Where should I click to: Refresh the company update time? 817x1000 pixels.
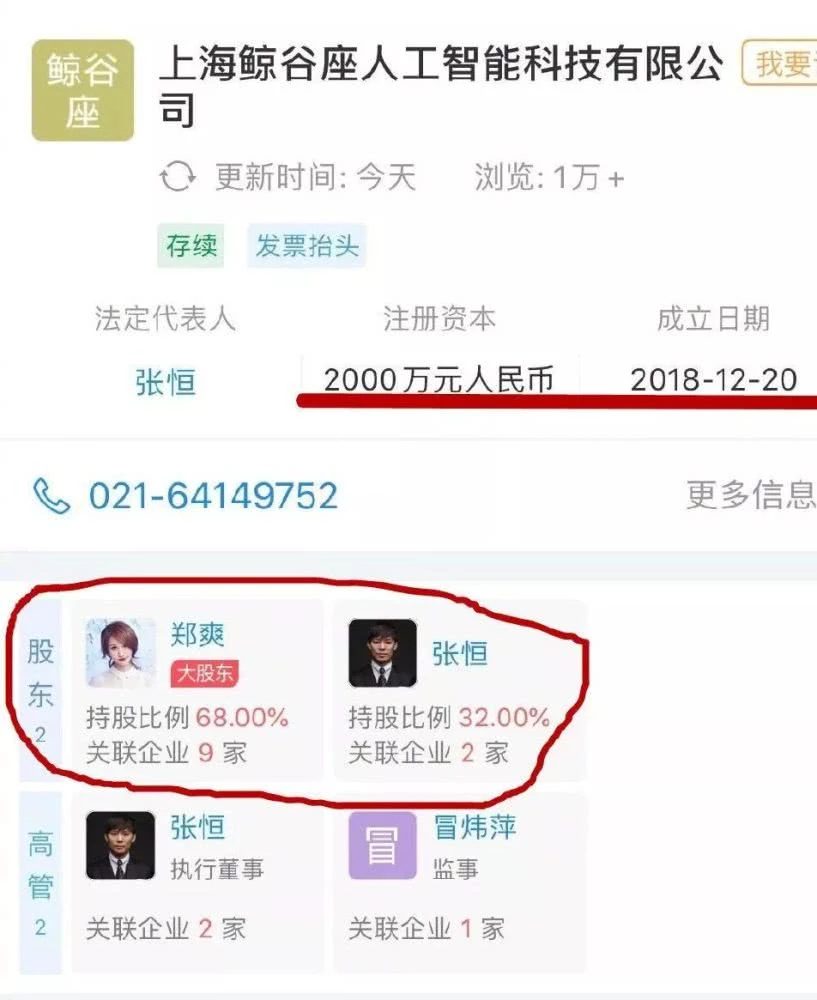point(178,178)
